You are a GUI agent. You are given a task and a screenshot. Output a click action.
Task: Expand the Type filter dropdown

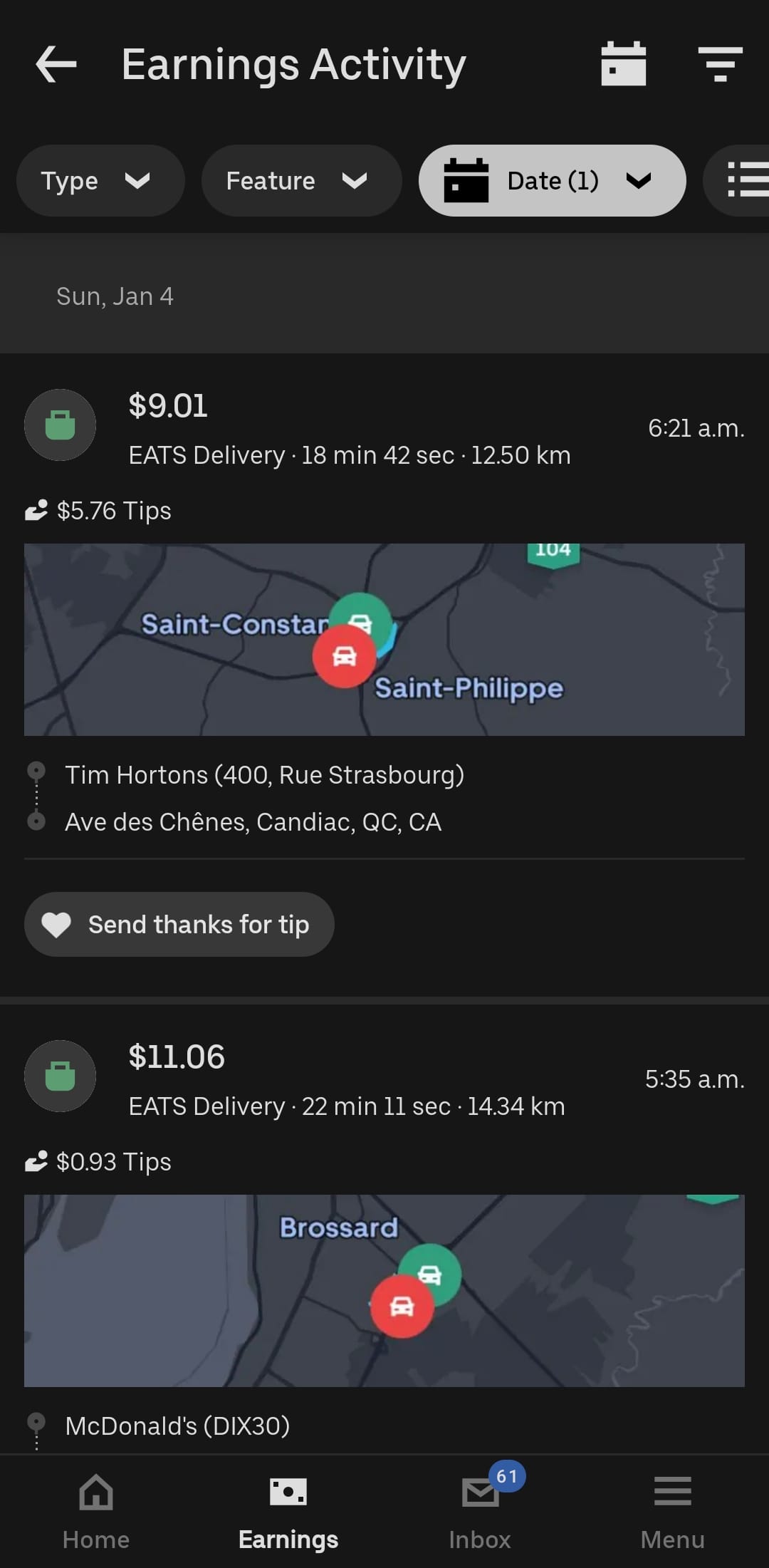coord(100,181)
